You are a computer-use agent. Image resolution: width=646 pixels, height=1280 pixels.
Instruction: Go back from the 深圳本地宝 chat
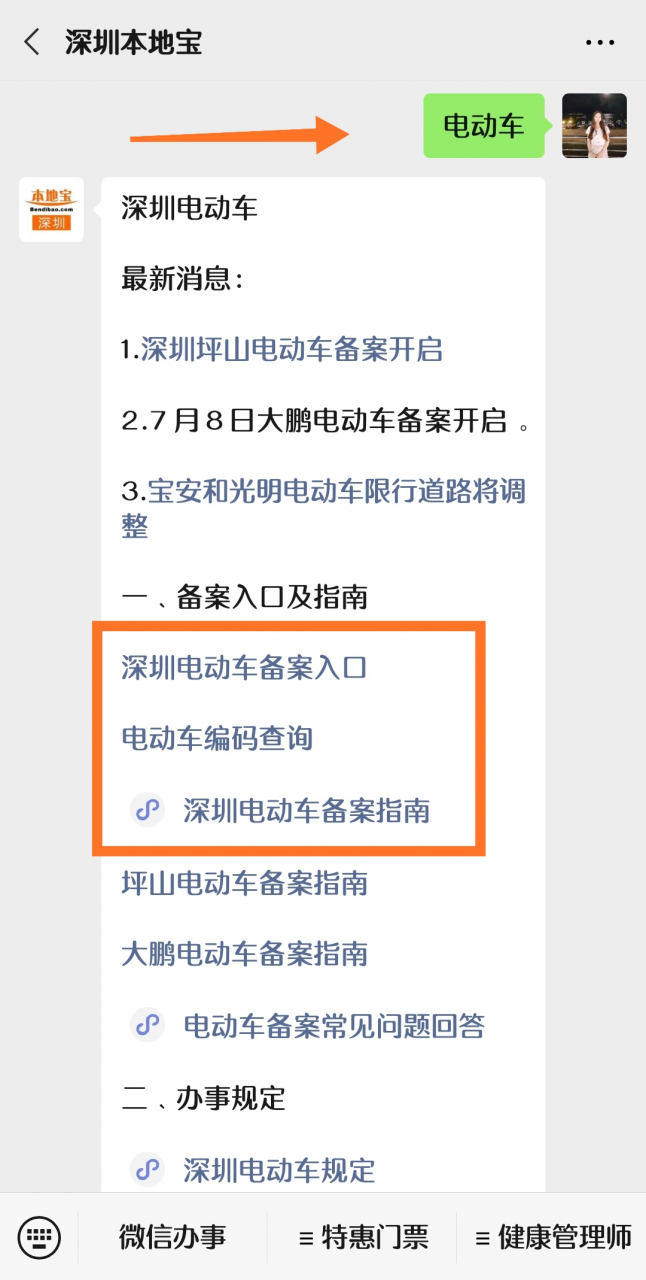point(32,42)
